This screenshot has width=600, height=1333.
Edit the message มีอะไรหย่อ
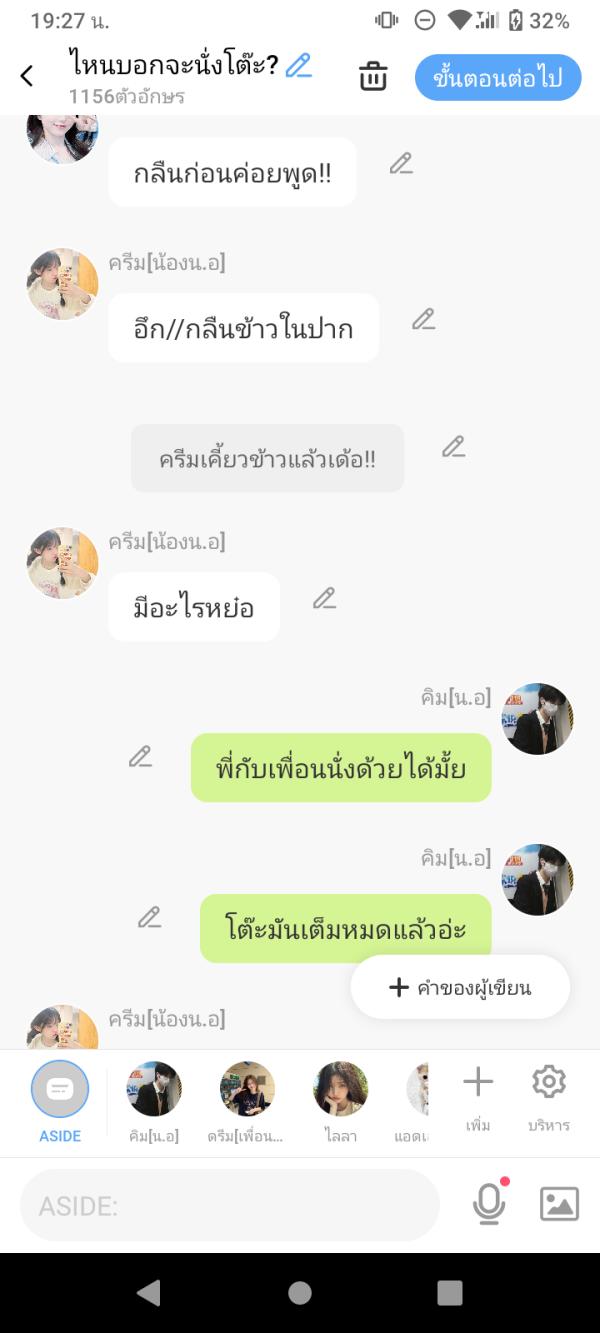coord(324,598)
